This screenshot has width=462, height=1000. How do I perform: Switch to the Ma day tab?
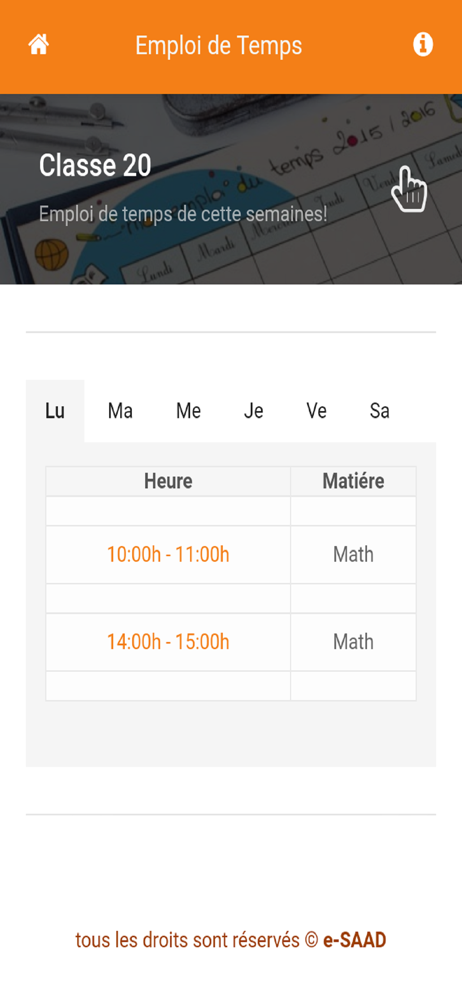pyautogui.click(x=120, y=411)
